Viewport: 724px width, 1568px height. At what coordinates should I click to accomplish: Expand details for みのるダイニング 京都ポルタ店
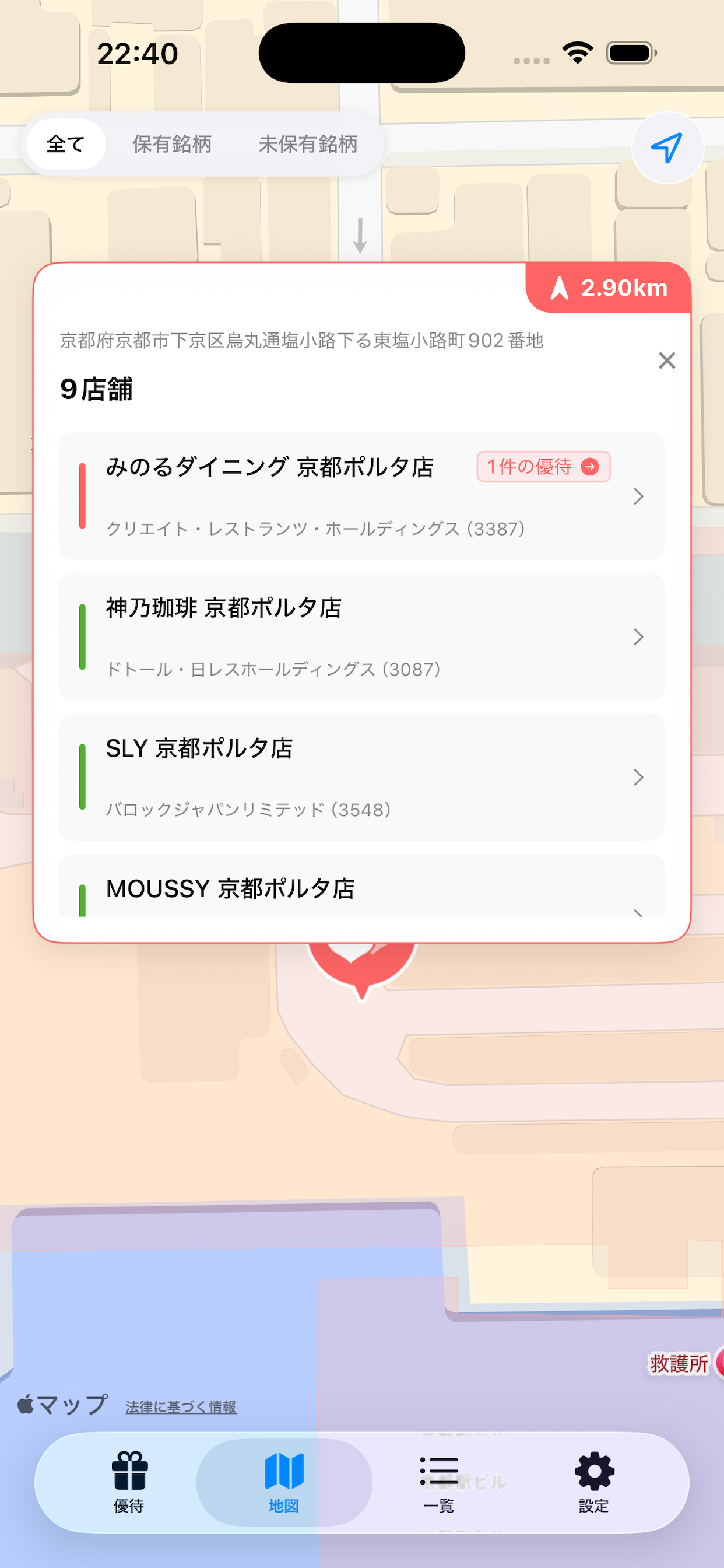361,496
